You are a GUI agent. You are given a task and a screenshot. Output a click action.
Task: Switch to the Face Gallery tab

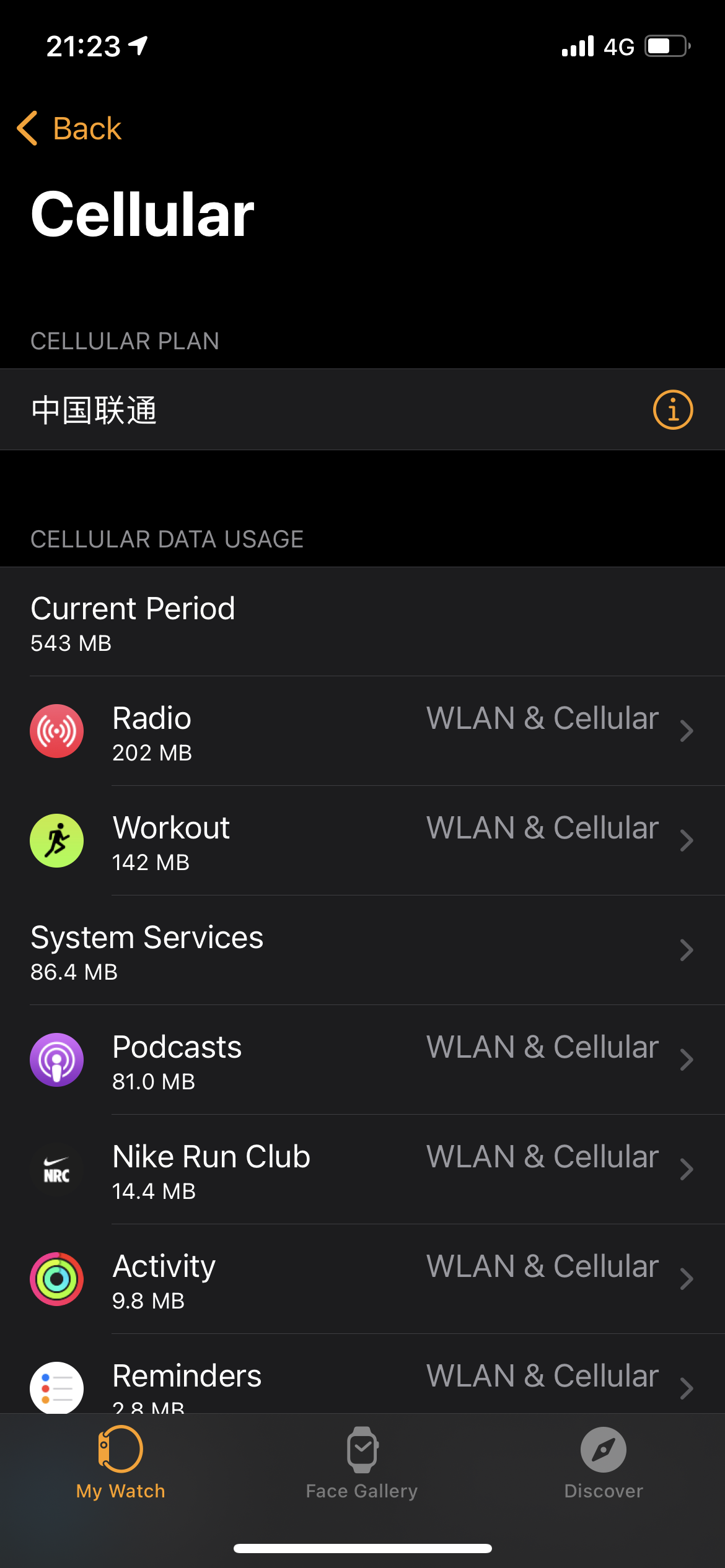coord(362,1463)
